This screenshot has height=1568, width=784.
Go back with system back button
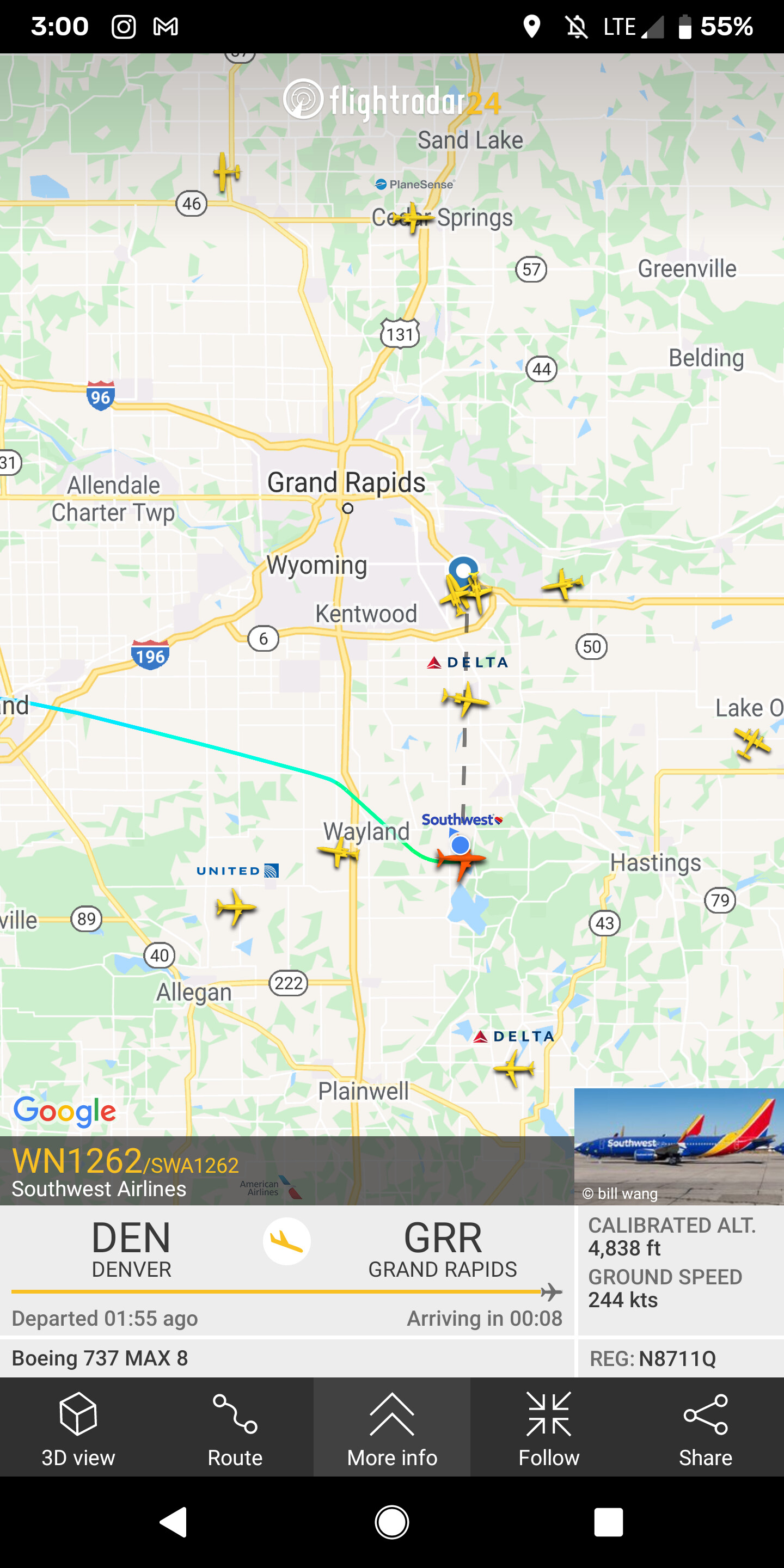pos(174,1522)
